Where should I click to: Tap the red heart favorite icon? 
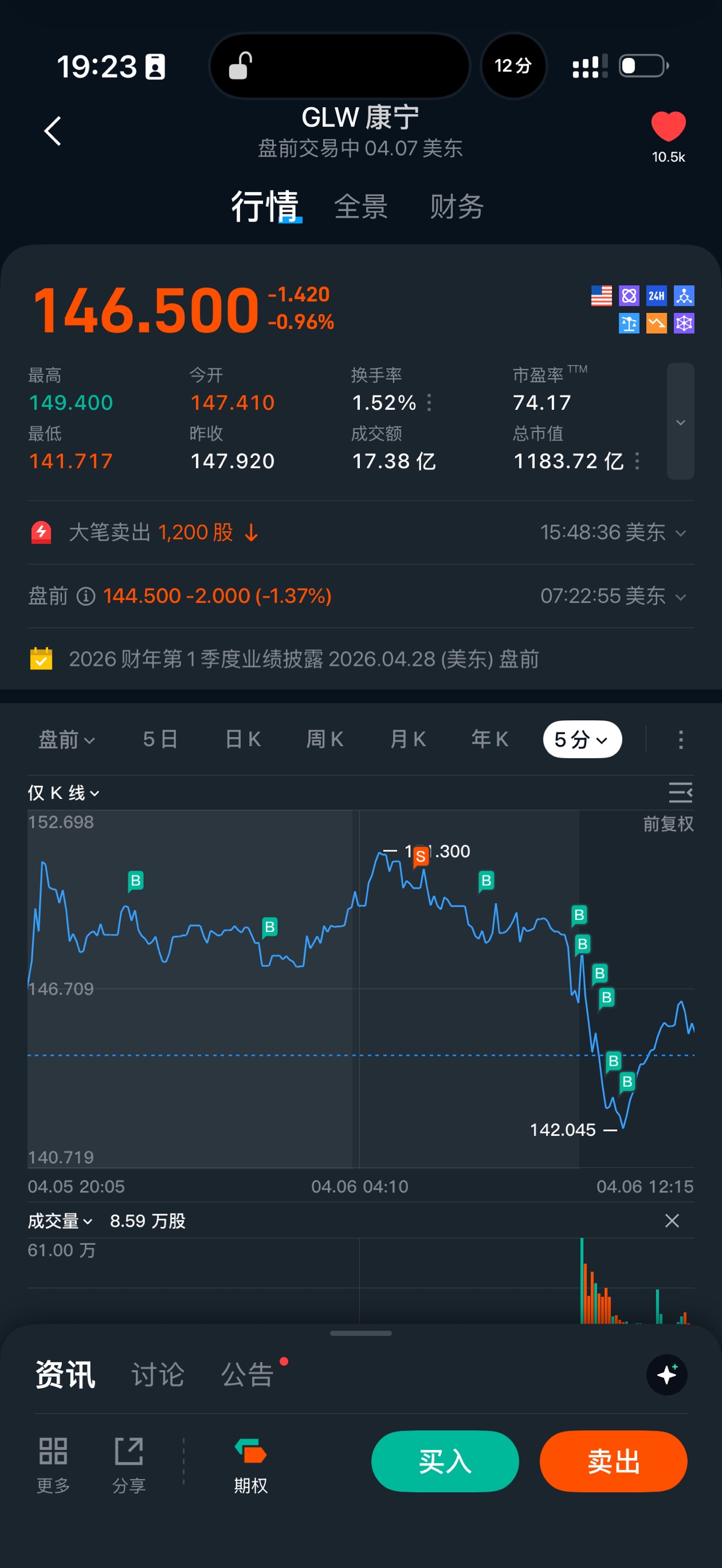click(x=668, y=127)
